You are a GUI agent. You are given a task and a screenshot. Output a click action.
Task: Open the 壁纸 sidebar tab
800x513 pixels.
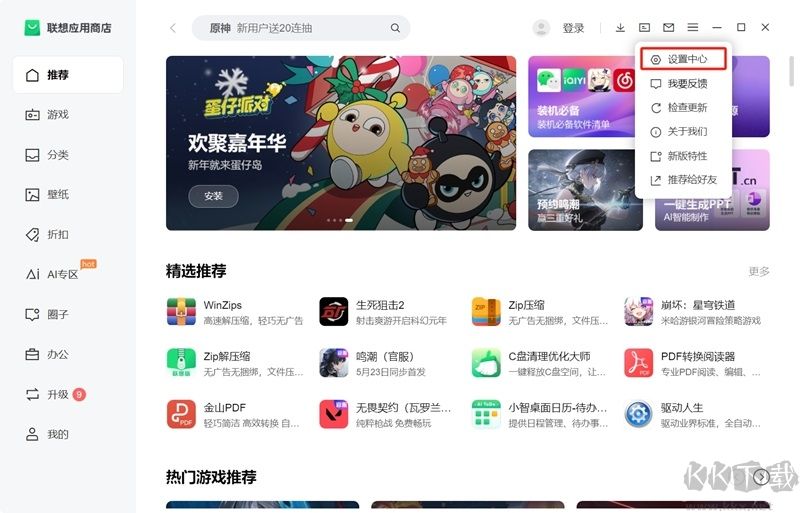coord(58,194)
